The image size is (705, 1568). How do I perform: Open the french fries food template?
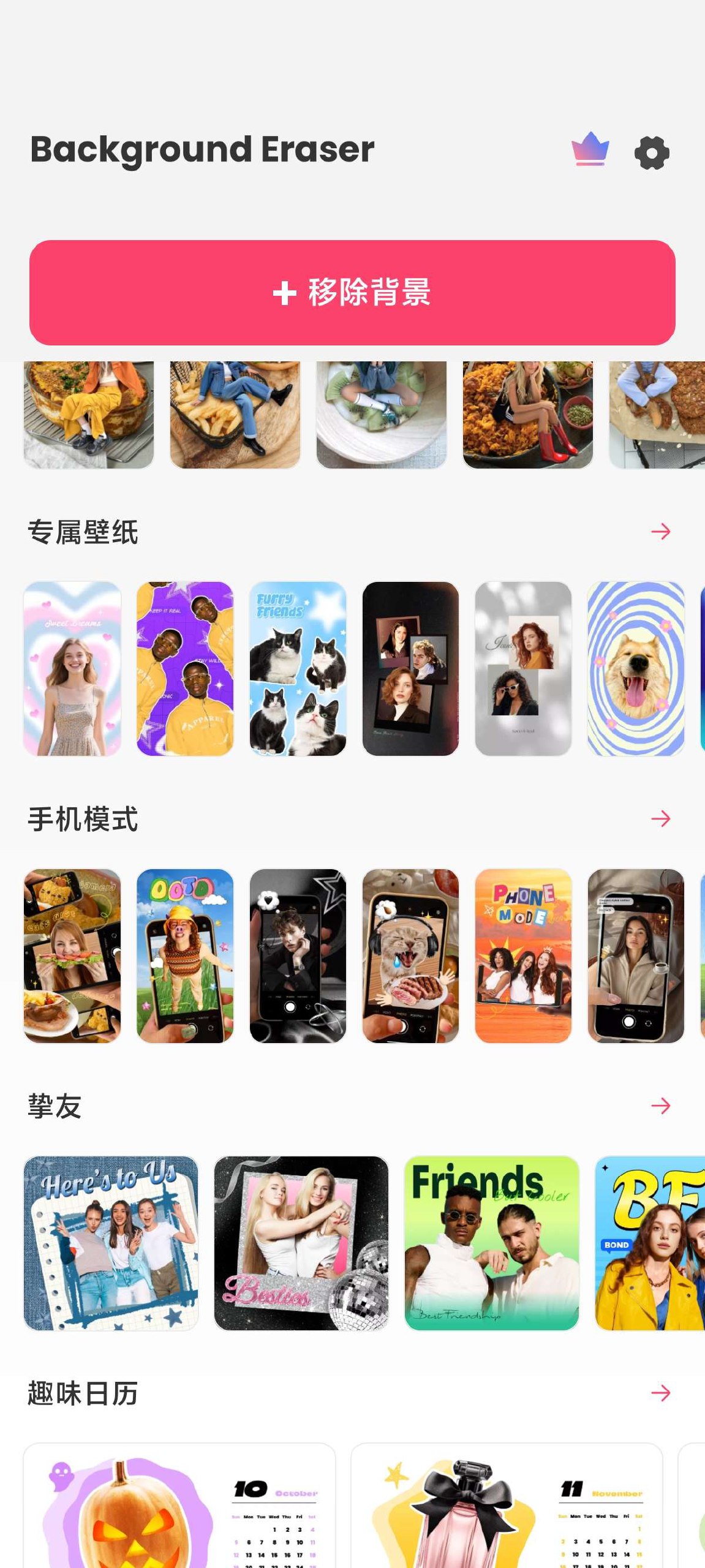click(235, 415)
